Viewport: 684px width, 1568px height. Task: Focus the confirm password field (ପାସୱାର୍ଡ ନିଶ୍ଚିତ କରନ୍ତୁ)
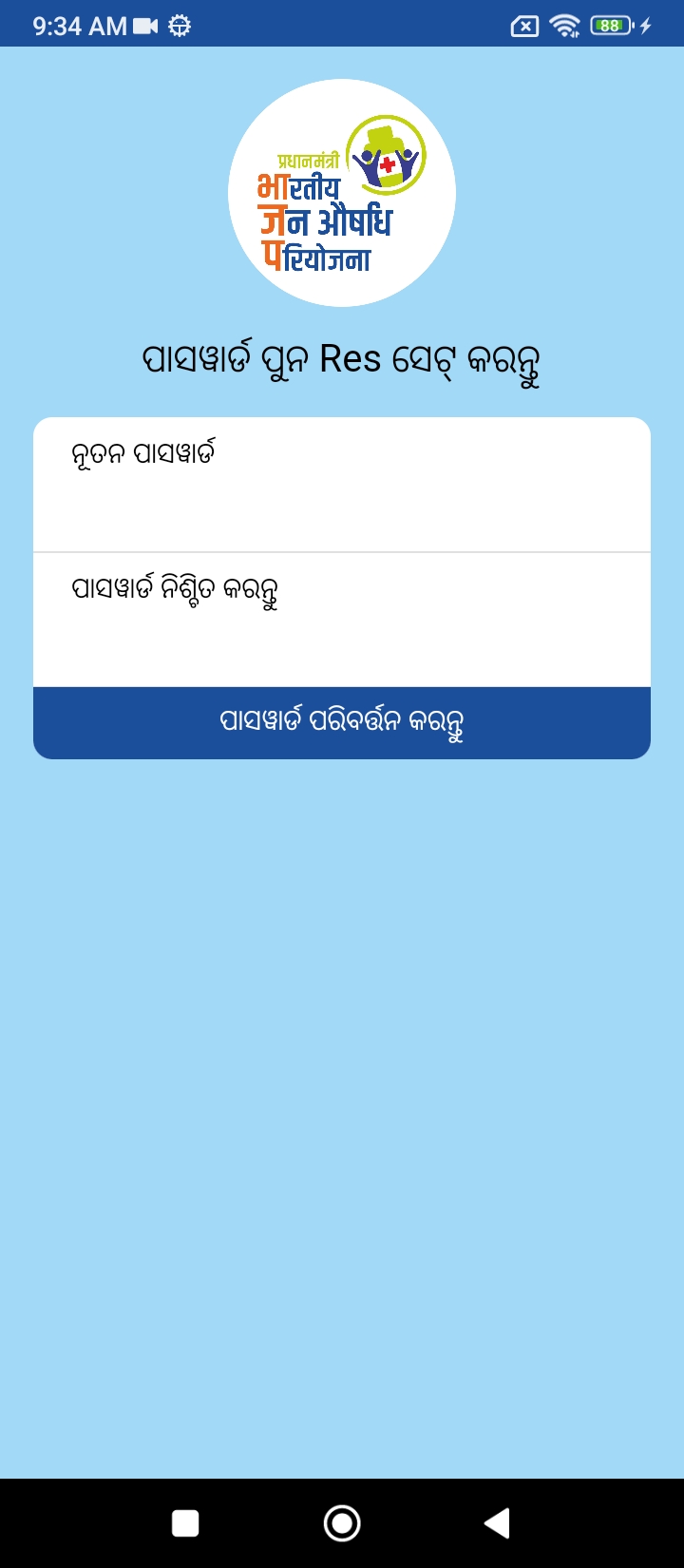tap(342, 621)
